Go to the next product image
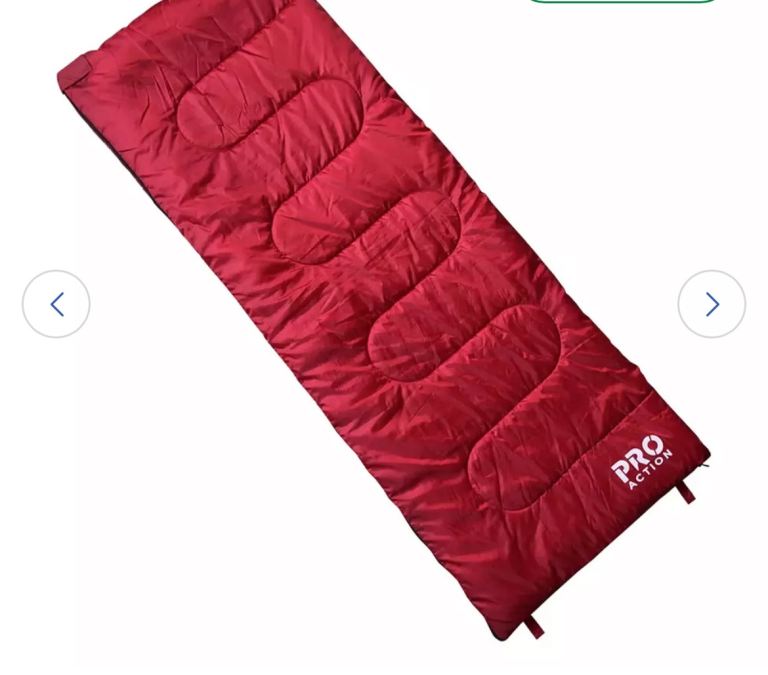The image size is (768, 675). [x=711, y=304]
